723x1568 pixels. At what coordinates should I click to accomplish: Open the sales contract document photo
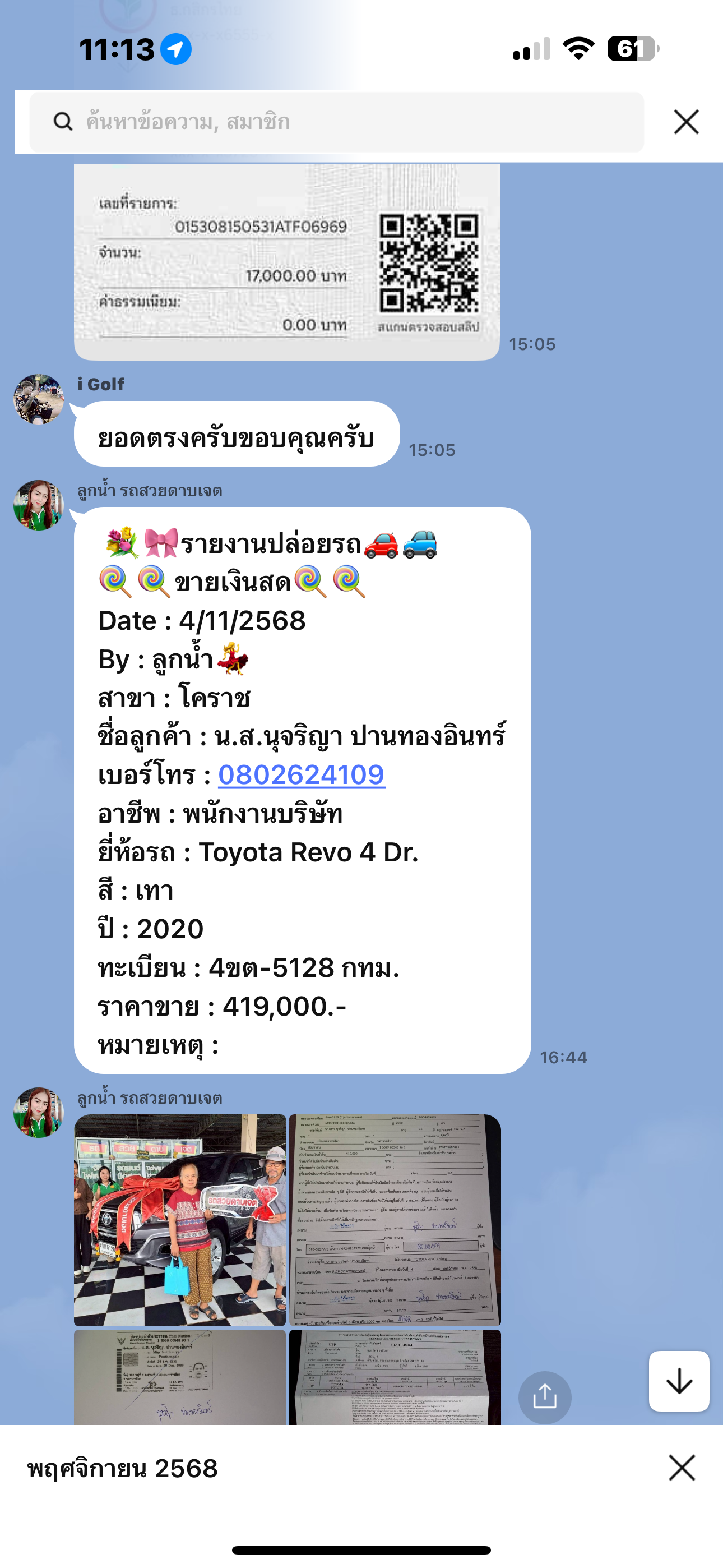pyautogui.click(x=395, y=1219)
